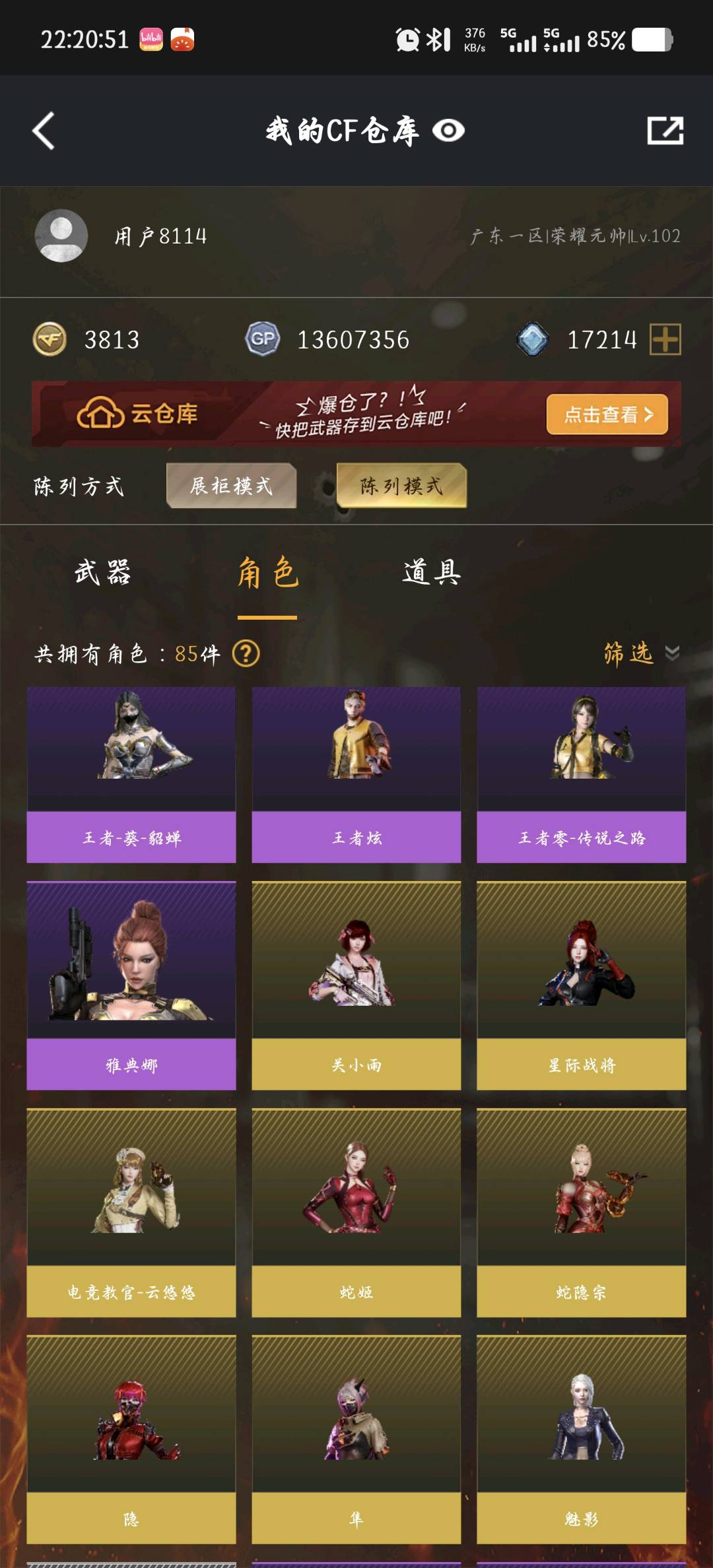Select the 雅典娜 character tile
713x1568 pixels.
click(x=131, y=985)
